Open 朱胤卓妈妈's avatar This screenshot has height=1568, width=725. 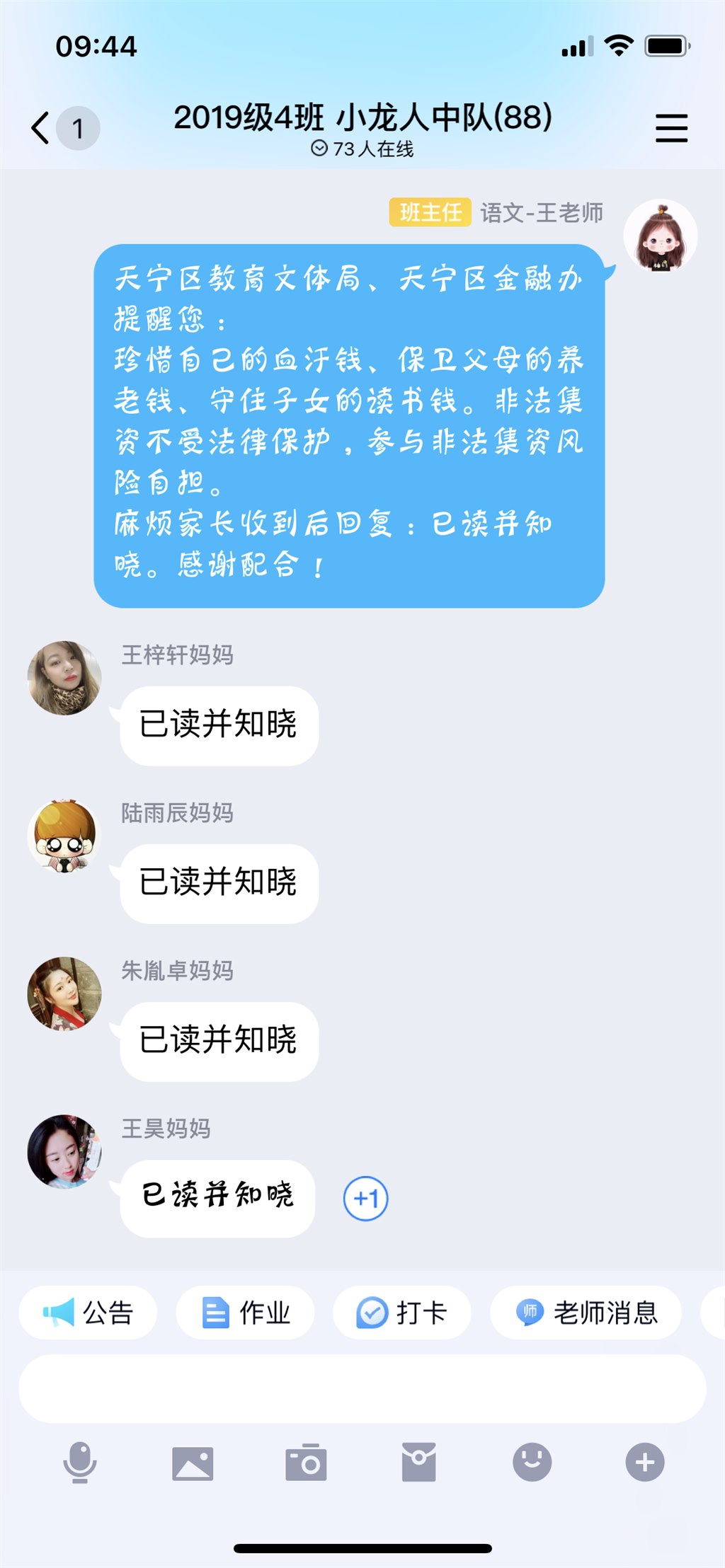pos(64,993)
